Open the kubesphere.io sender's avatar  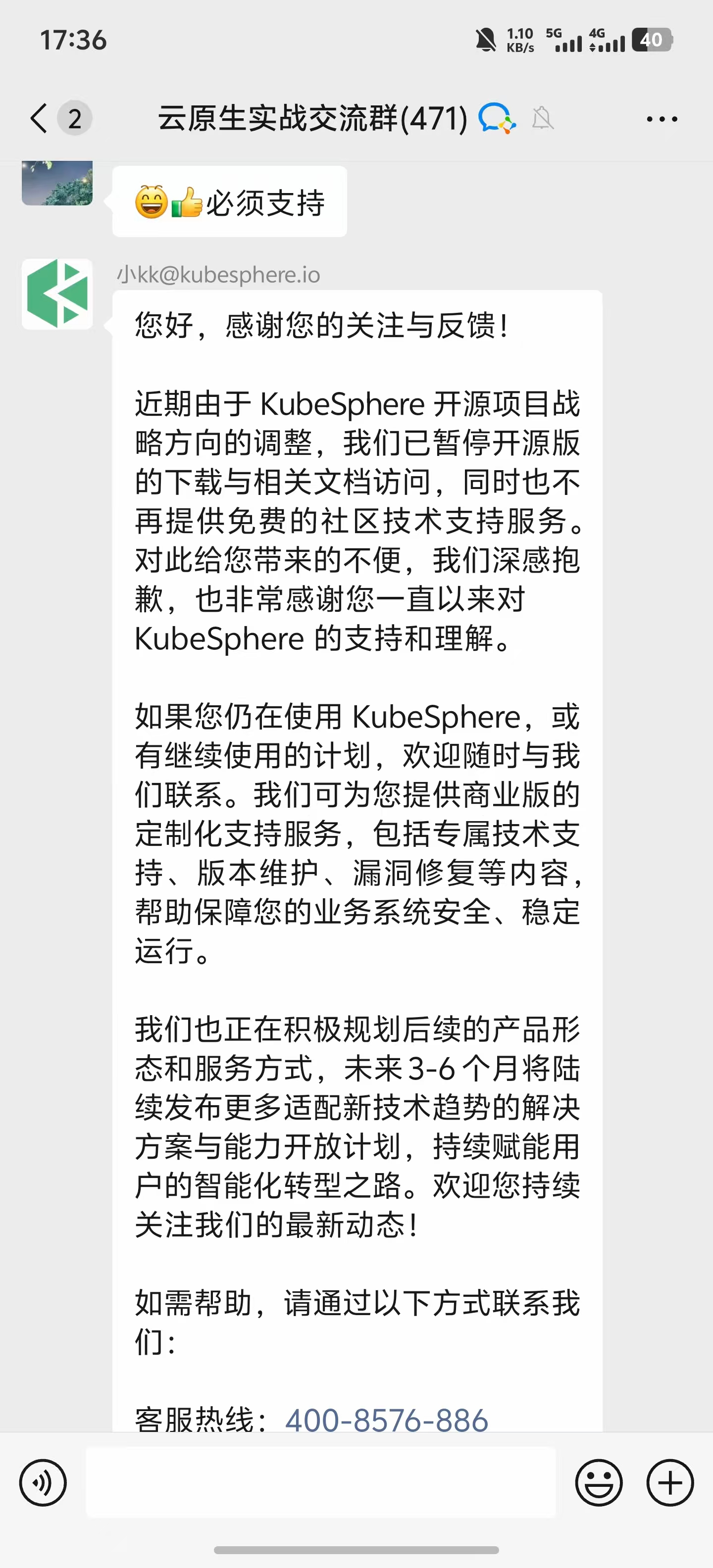57,294
